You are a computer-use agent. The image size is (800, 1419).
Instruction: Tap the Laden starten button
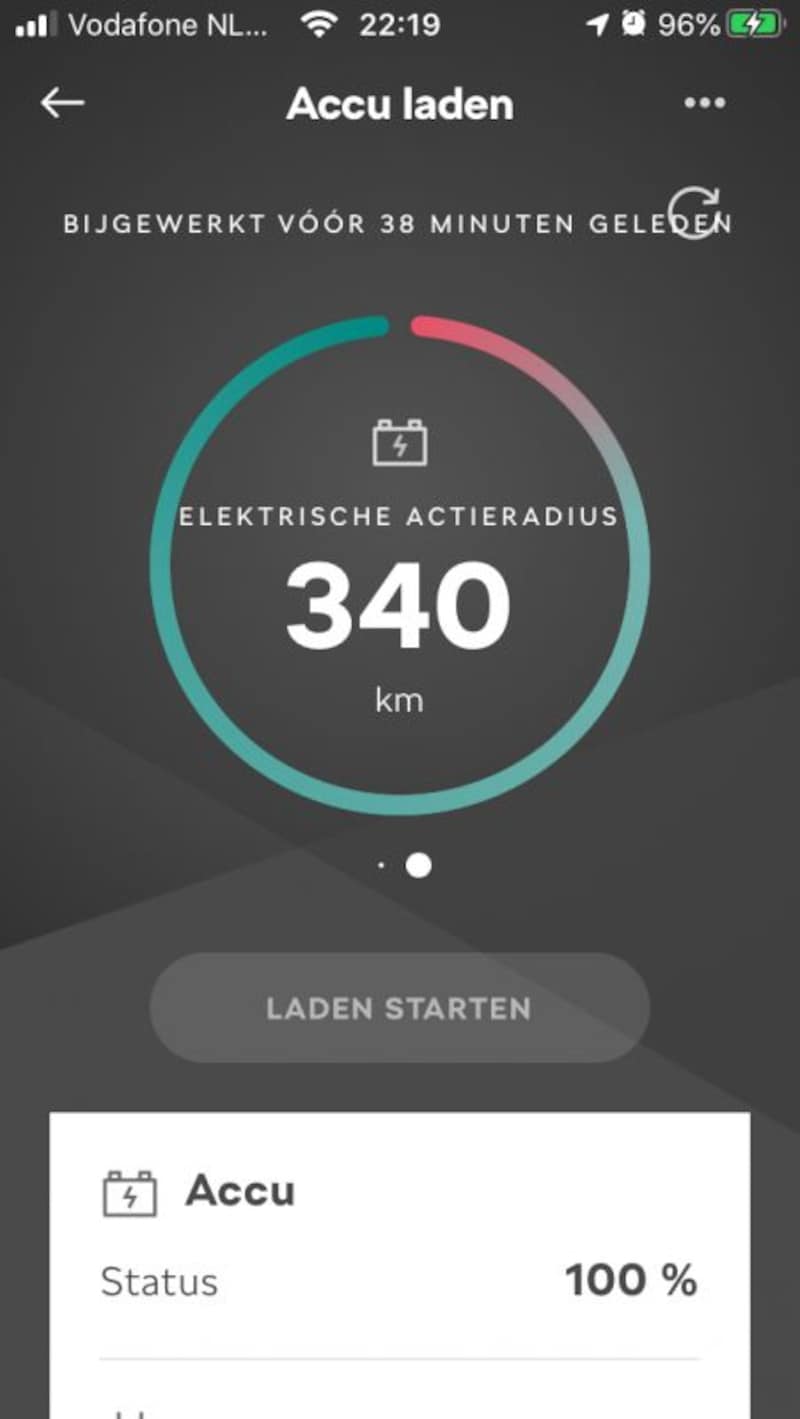[x=399, y=1008]
